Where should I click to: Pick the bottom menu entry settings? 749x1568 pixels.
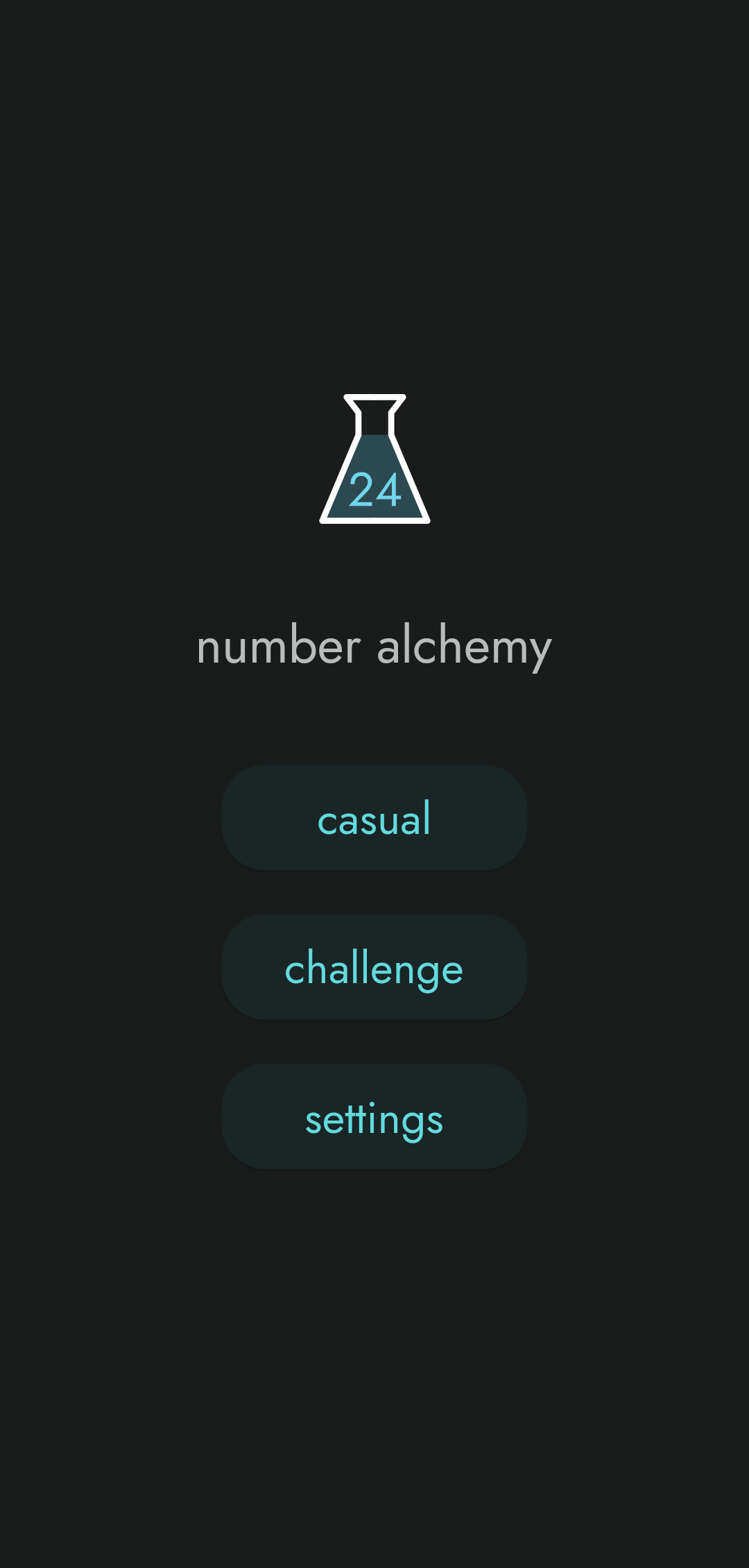[x=374, y=1117]
